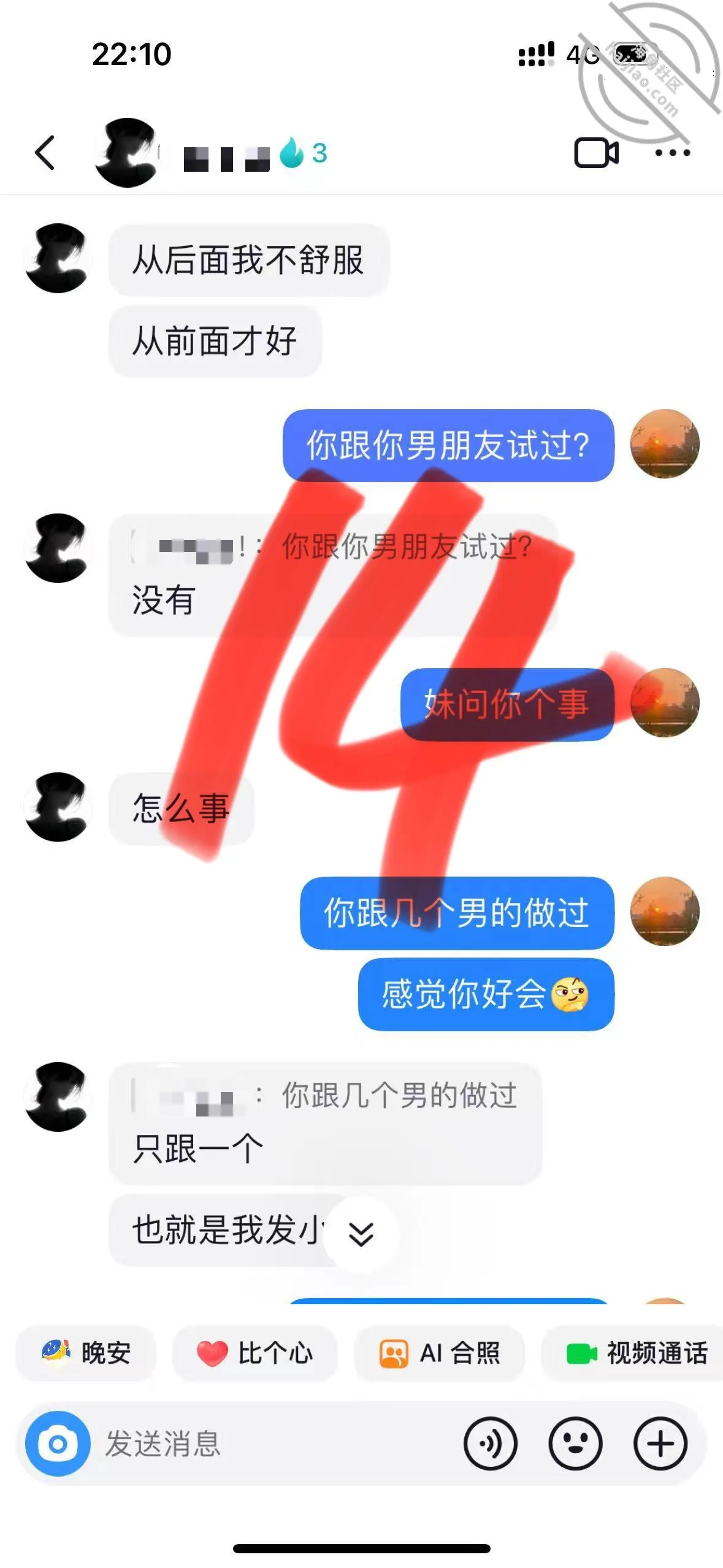This screenshot has height=1568, width=723.
Task: Send the 晚安 quick reply
Action: (86, 1353)
